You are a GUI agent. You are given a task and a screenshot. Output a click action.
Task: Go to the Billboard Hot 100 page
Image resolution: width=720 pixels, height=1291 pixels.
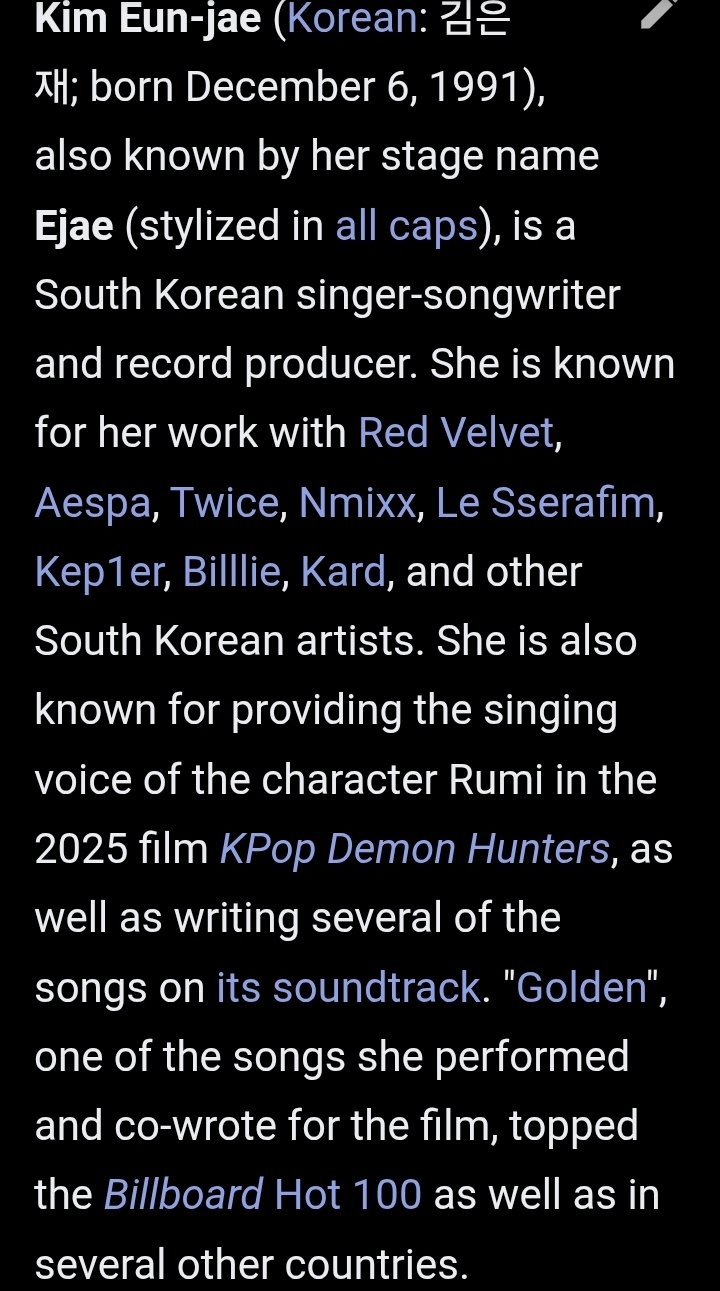pos(263,1195)
